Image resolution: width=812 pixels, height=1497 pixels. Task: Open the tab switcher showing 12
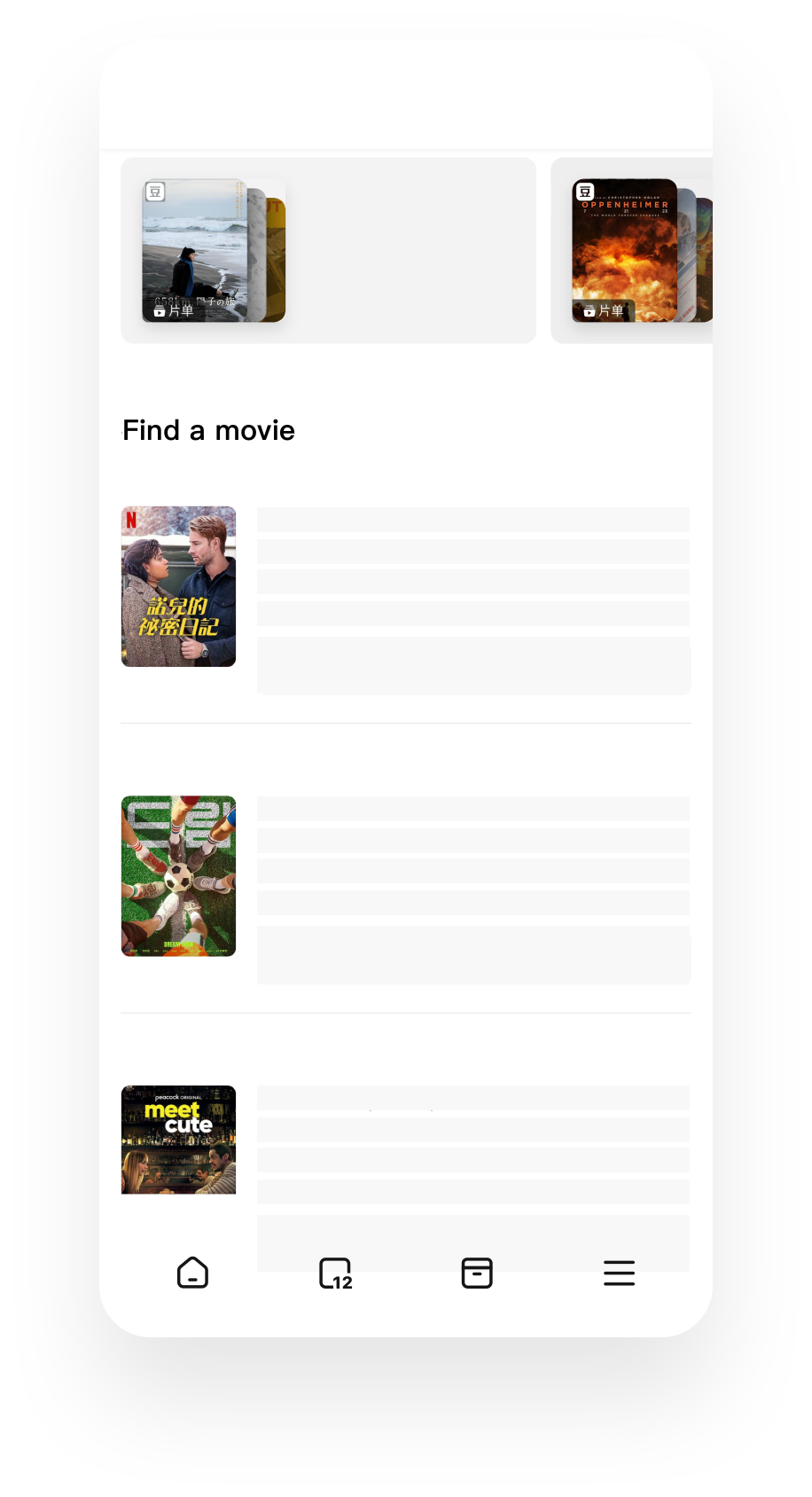click(x=335, y=1274)
